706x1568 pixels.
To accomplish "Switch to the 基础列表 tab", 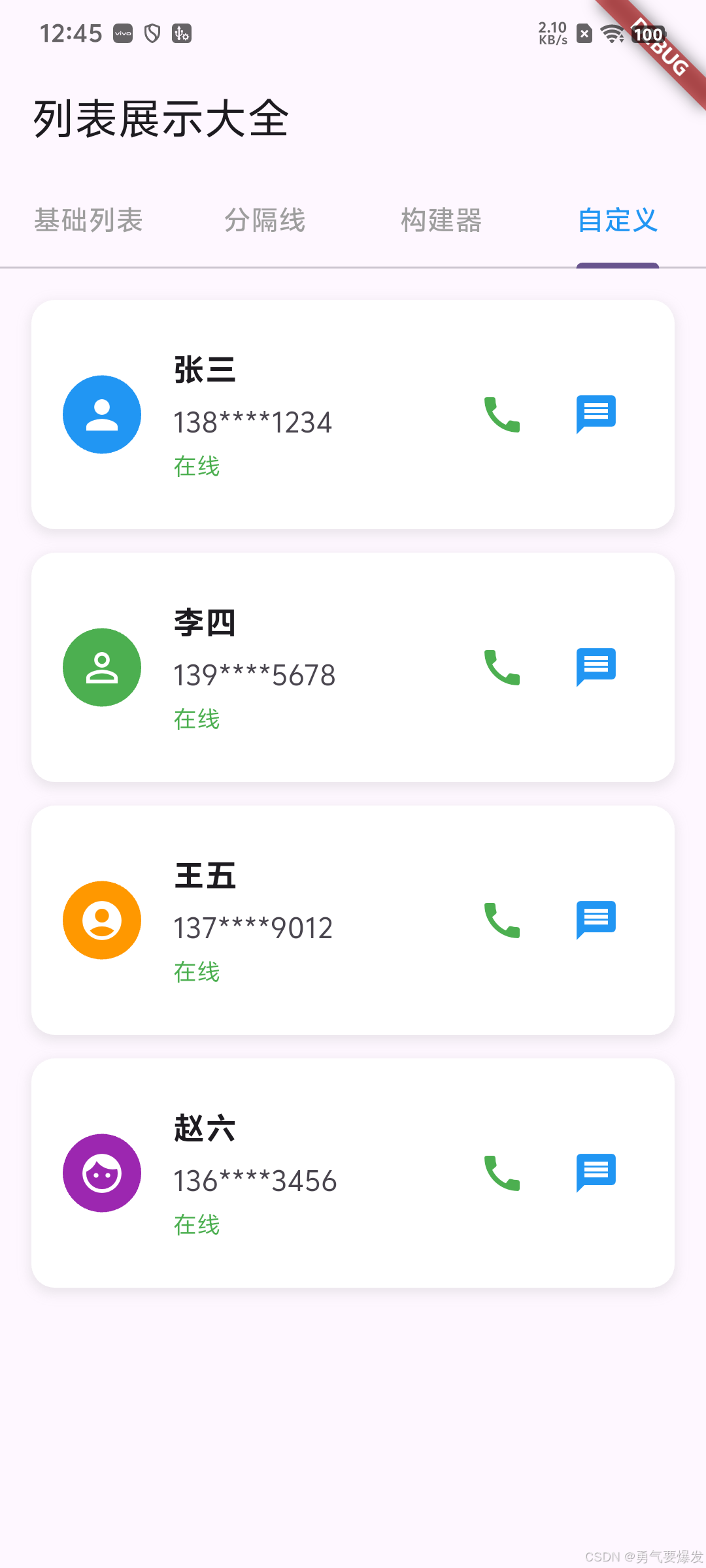I will pos(88,221).
